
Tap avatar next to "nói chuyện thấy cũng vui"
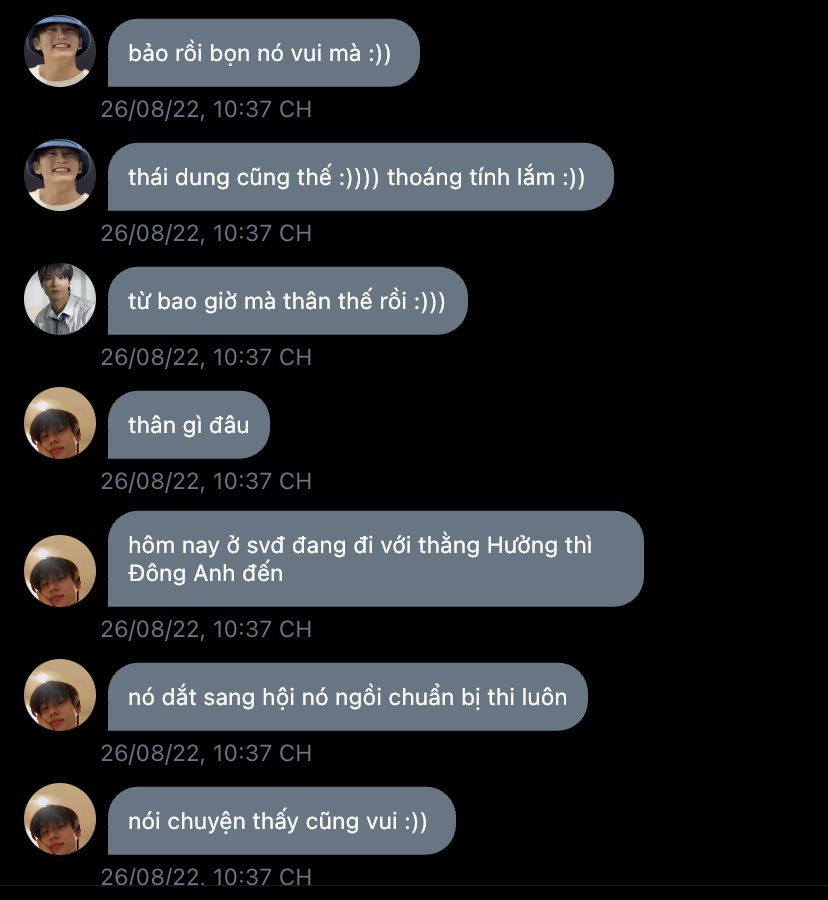coord(60,819)
